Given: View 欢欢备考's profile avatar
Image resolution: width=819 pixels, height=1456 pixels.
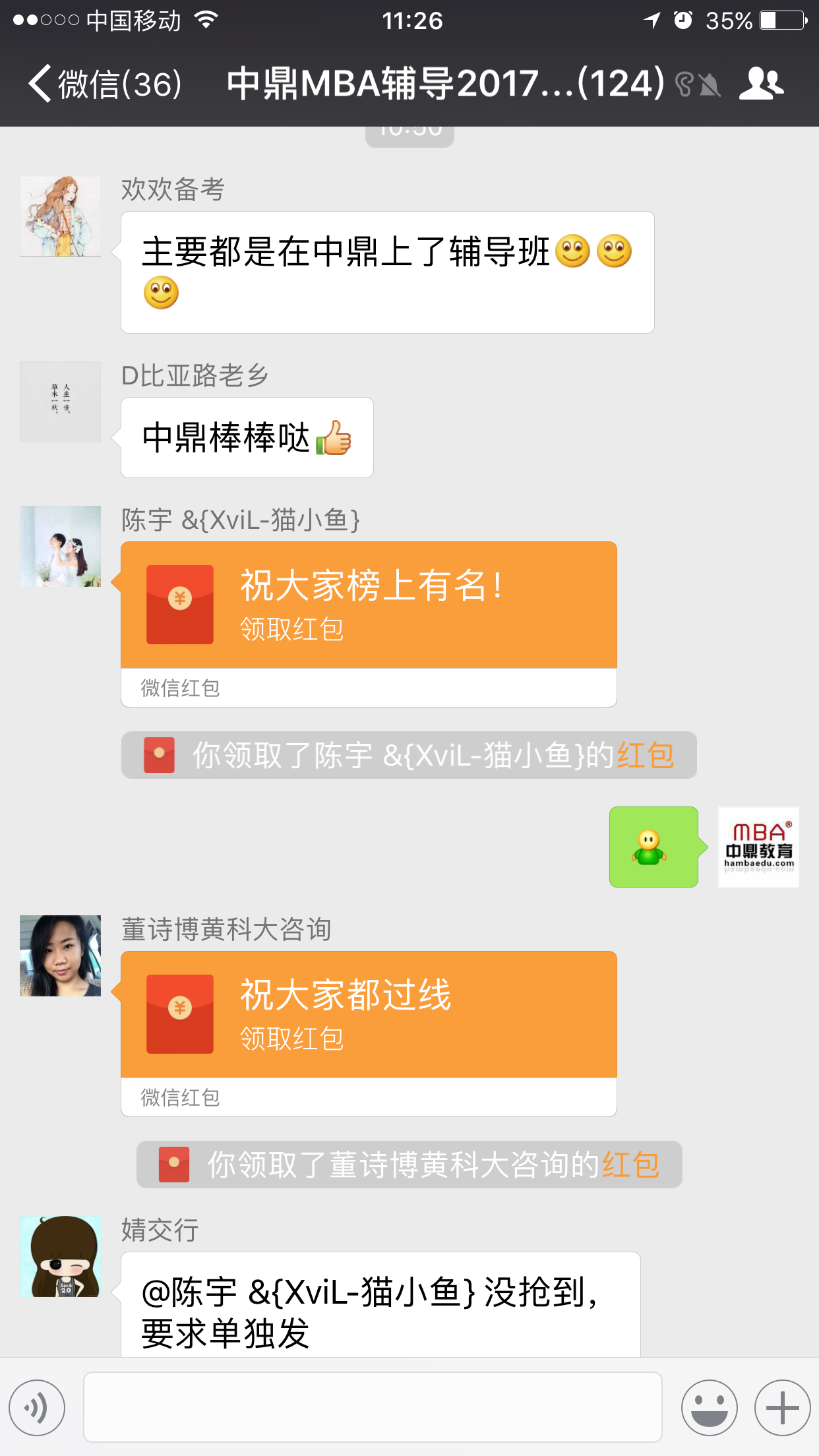Looking at the screenshot, I should pos(61,216).
